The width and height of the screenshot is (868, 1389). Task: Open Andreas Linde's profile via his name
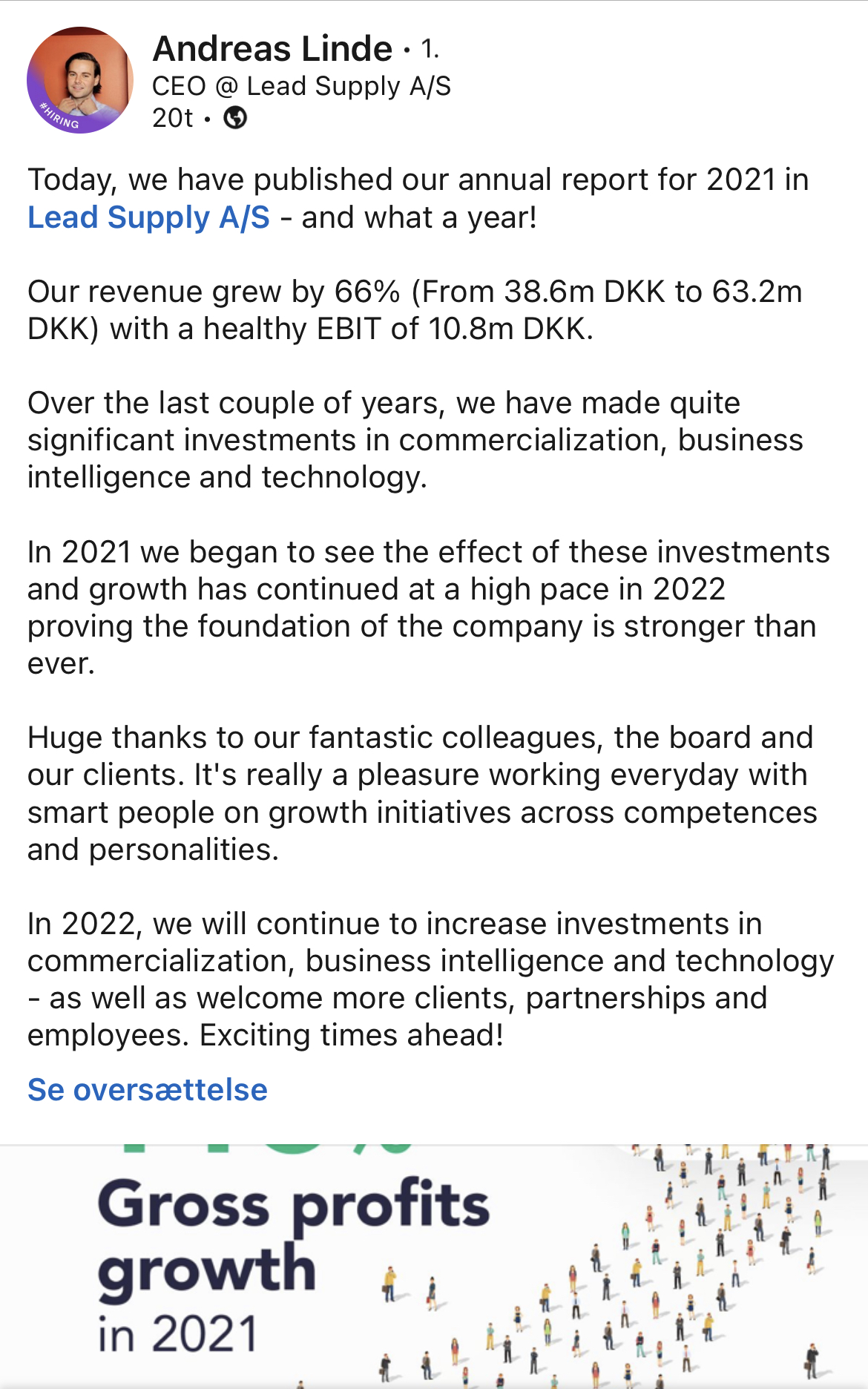coord(272,49)
